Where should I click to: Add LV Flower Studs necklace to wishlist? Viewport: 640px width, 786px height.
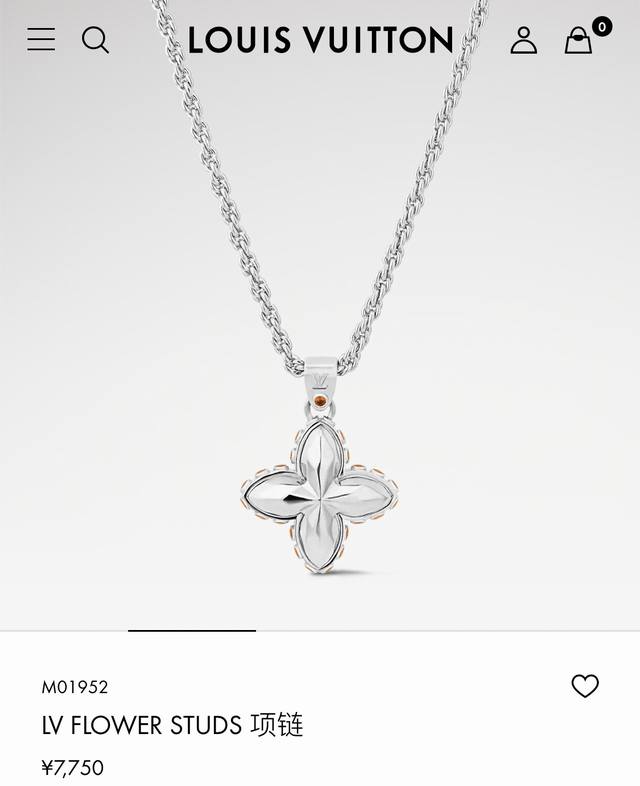[585, 686]
